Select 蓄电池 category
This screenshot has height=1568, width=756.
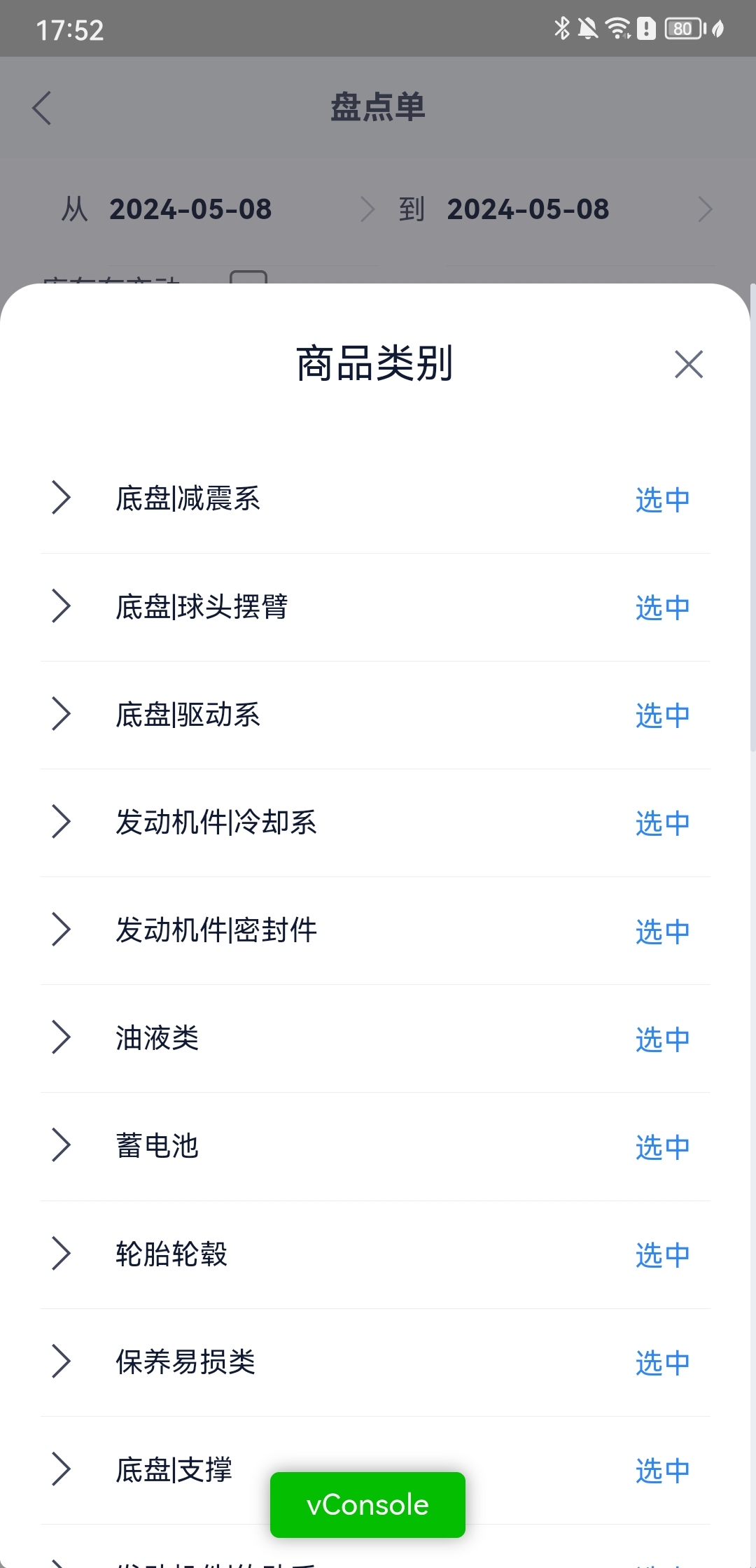(x=662, y=1147)
